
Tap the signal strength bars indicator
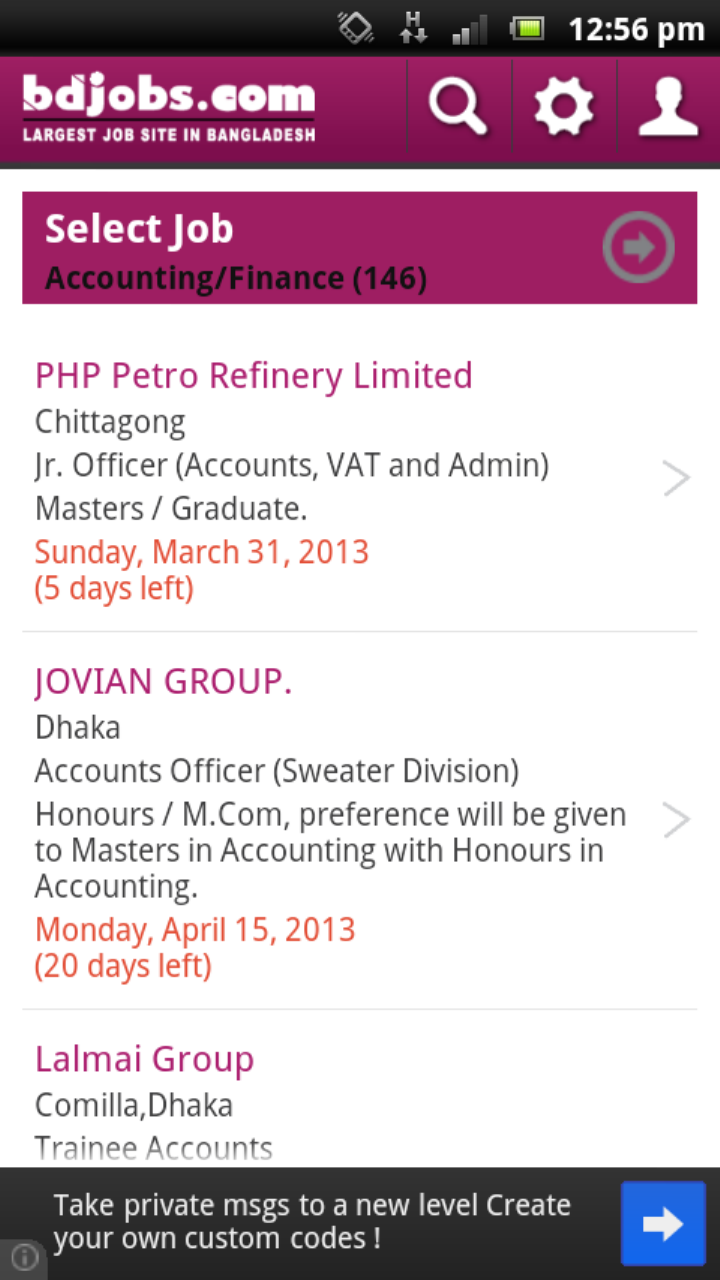click(470, 29)
